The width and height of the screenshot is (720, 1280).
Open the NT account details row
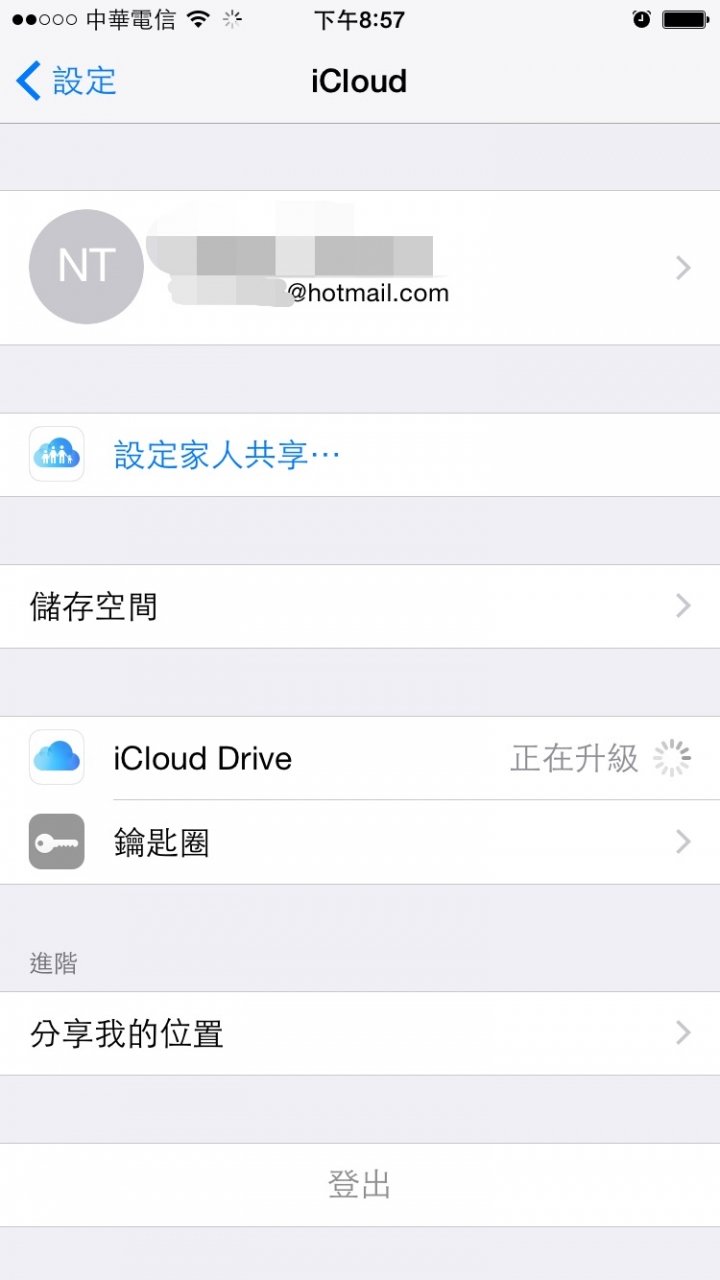(x=360, y=268)
